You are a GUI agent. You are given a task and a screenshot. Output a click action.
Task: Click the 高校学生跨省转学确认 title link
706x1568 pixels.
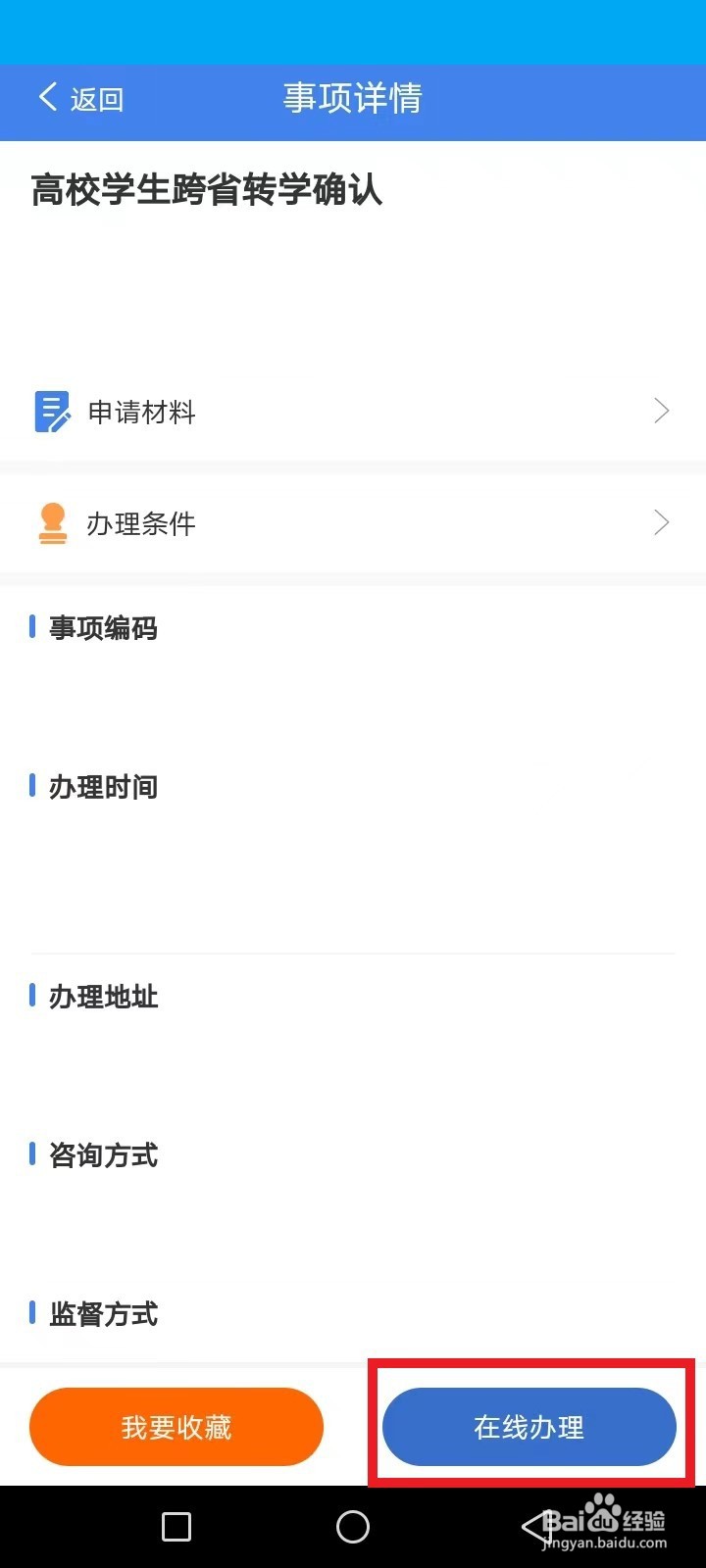pyautogui.click(x=208, y=192)
